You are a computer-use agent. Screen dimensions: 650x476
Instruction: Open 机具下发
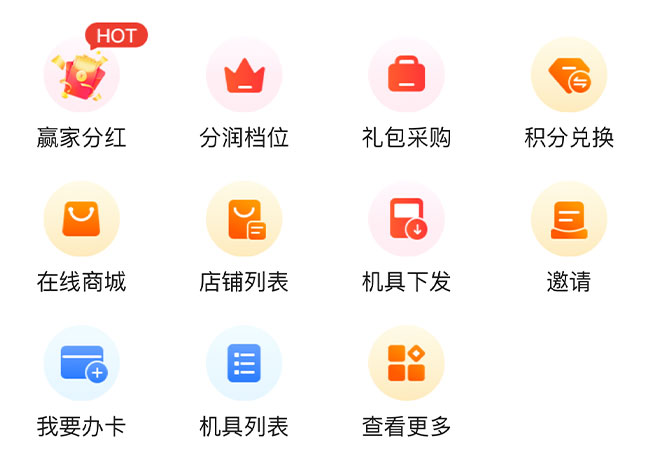click(406, 219)
